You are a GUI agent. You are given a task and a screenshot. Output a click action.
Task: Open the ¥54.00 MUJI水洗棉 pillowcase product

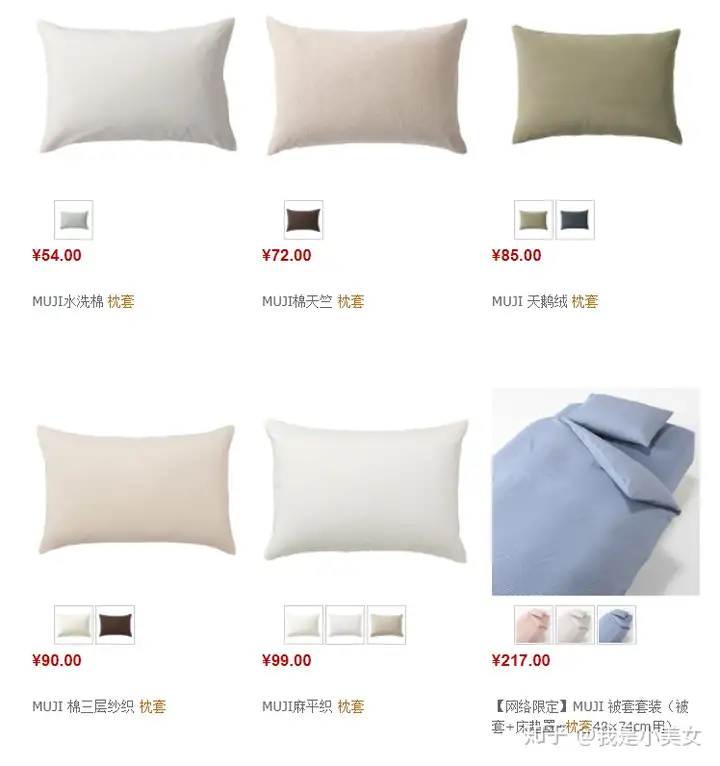(x=133, y=84)
